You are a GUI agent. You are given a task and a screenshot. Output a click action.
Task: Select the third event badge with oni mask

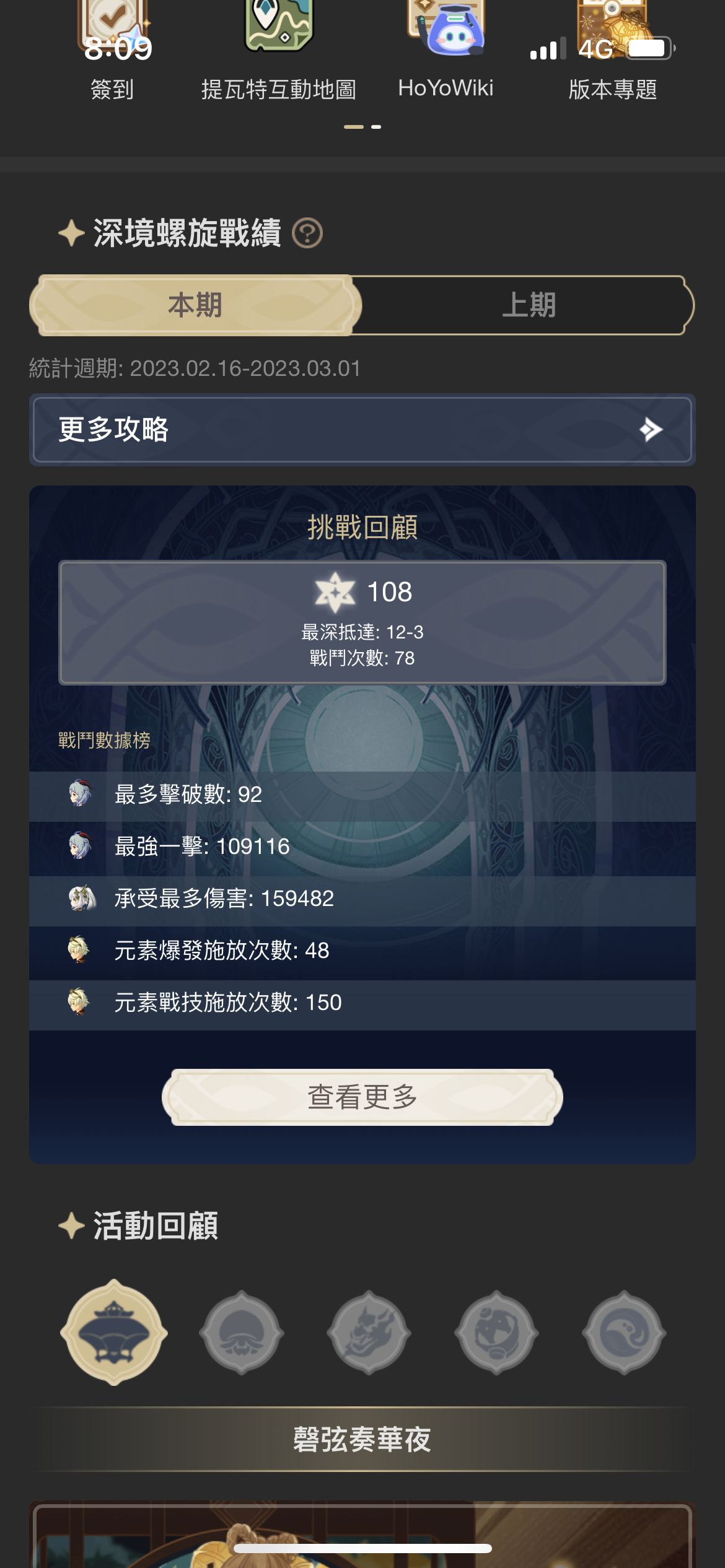[x=369, y=1332]
